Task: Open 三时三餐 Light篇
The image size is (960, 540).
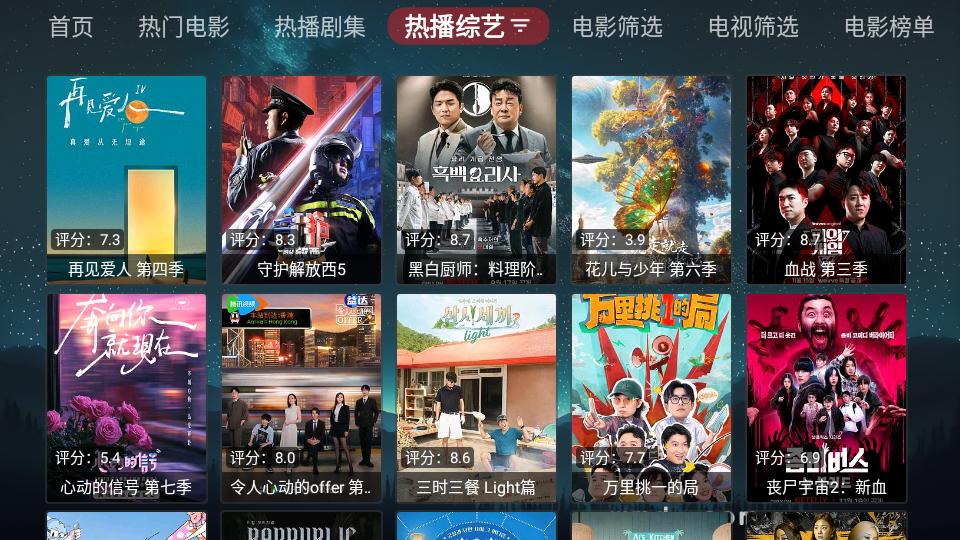Action: [476, 398]
